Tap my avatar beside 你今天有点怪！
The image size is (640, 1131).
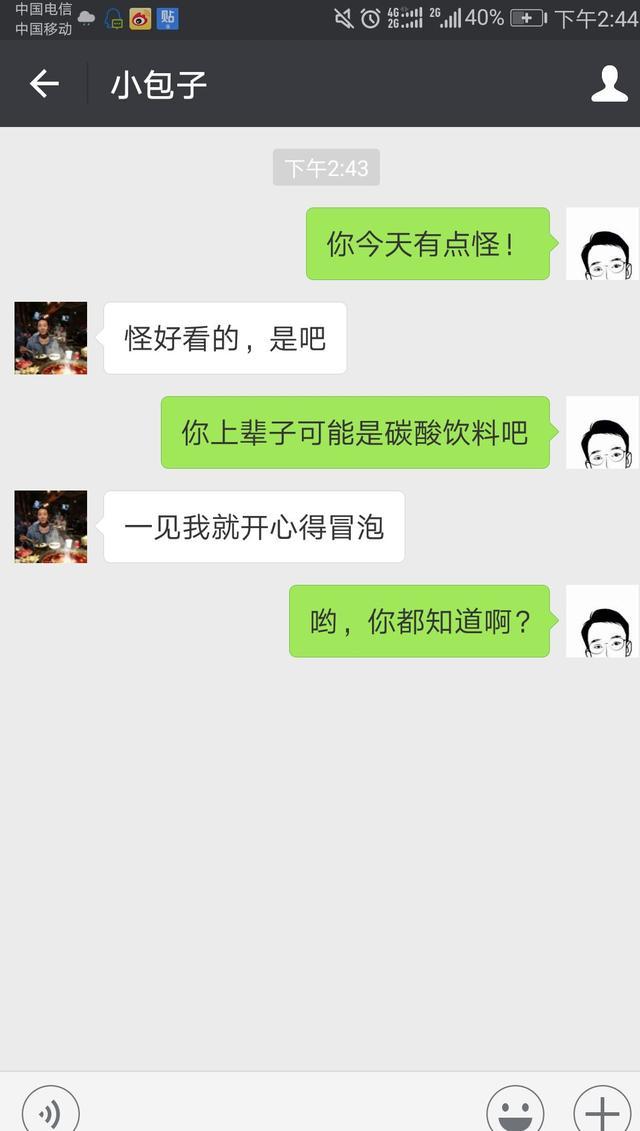click(602, 244)
